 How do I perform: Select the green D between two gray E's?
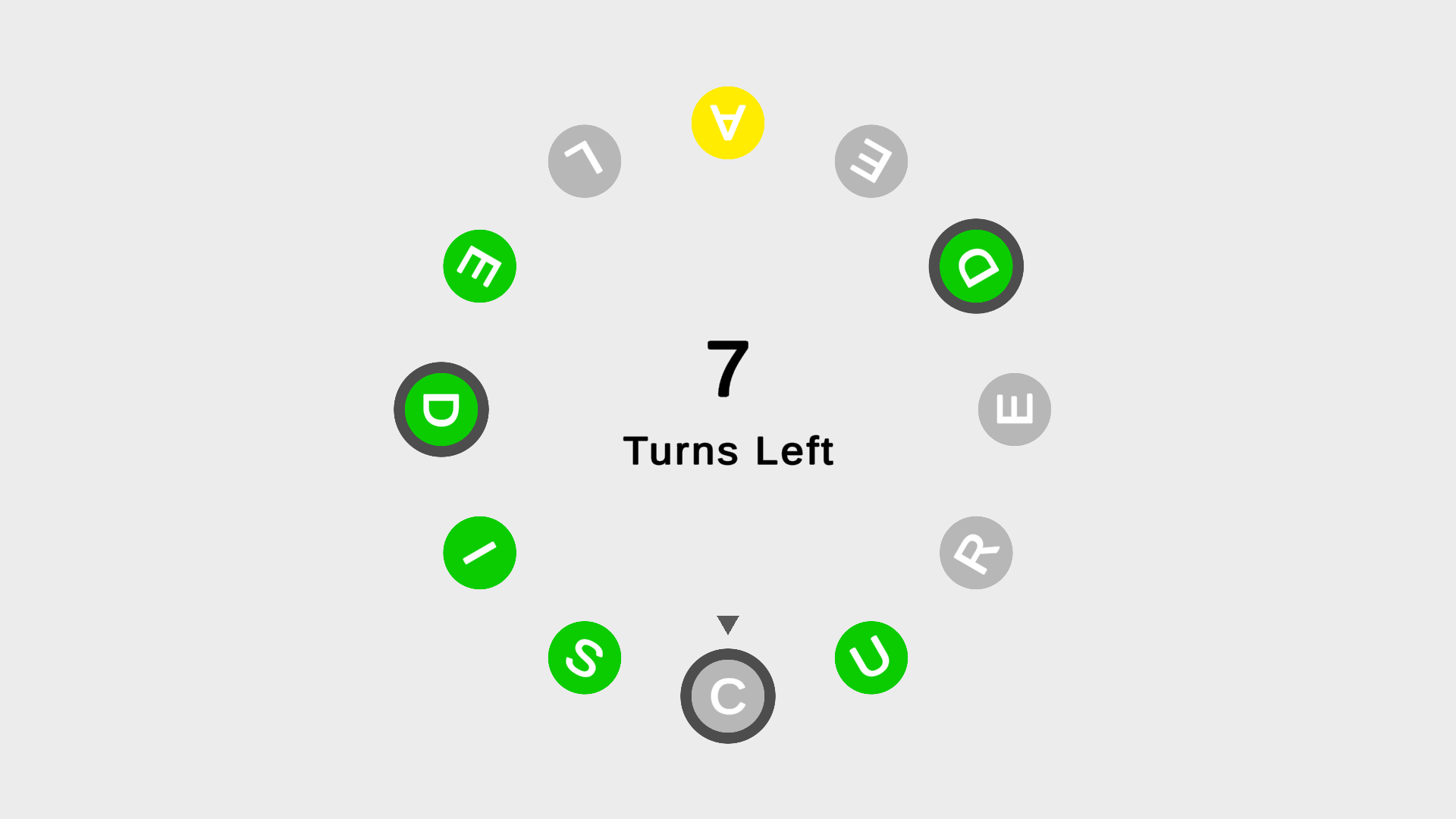pos(976,266)
